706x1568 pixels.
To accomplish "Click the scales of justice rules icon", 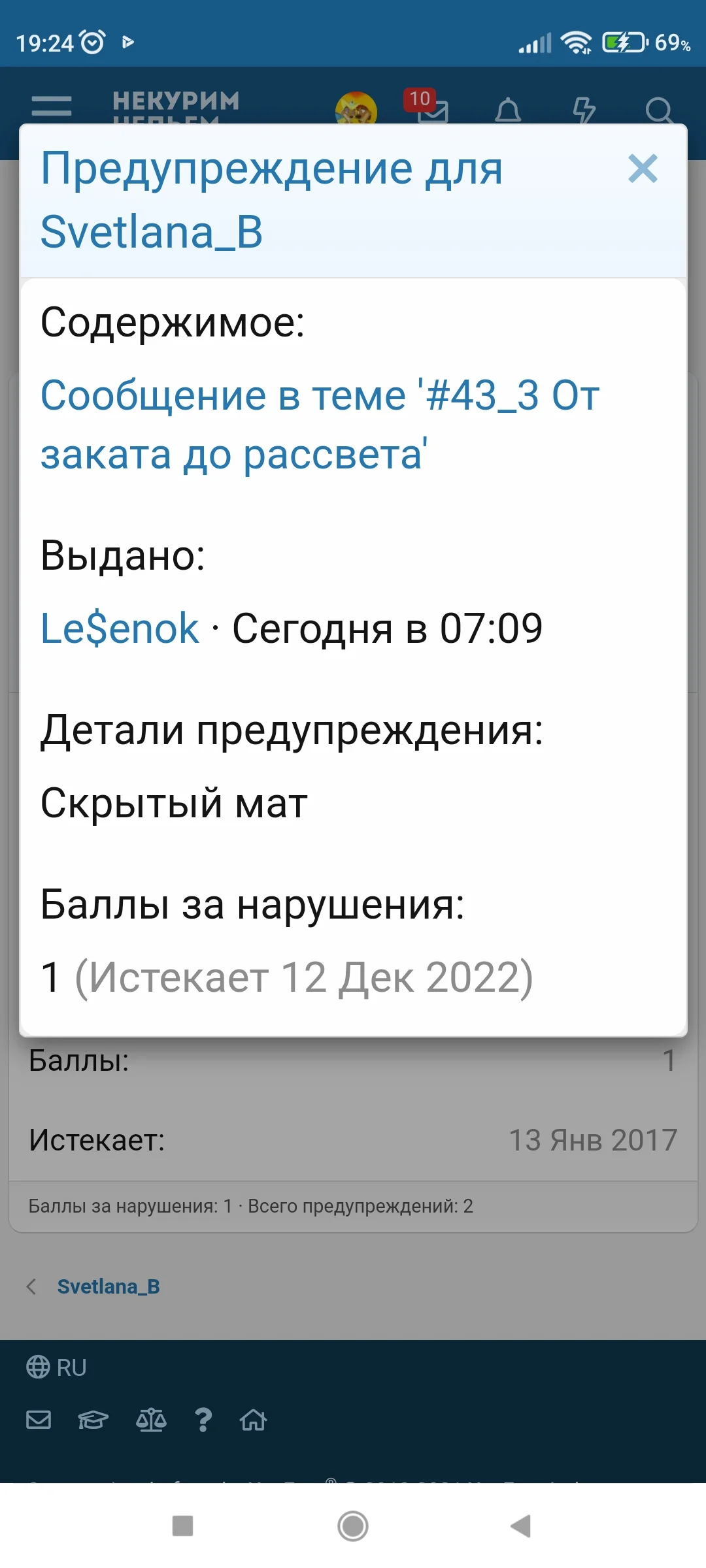I will (151, 1420).
